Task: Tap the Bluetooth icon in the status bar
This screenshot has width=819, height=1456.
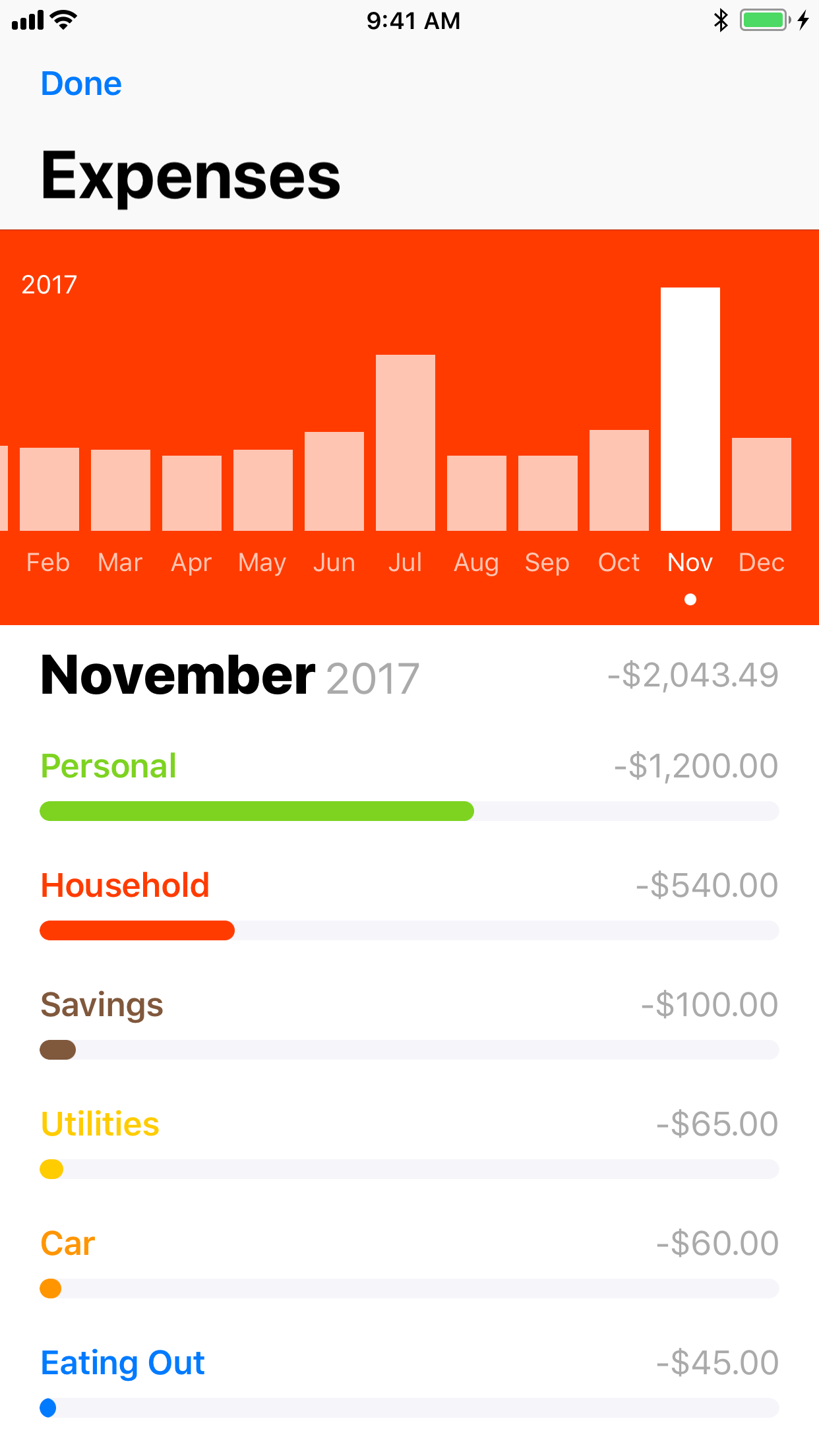Action: point(721,20)
